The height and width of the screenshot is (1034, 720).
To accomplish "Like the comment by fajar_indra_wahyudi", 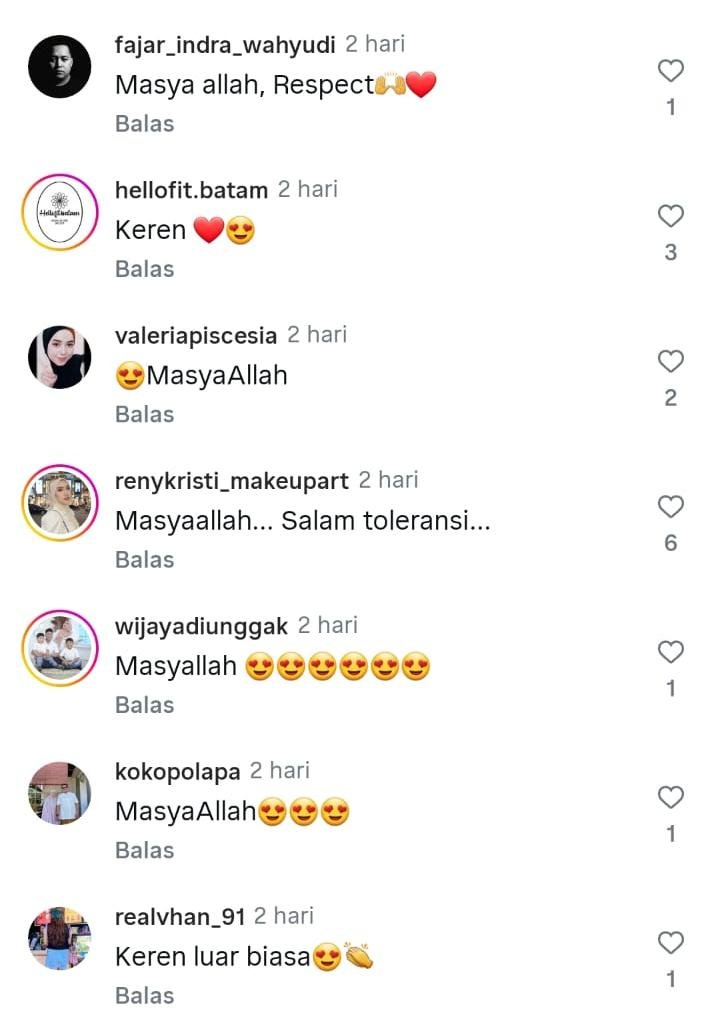I will point(671,71).
